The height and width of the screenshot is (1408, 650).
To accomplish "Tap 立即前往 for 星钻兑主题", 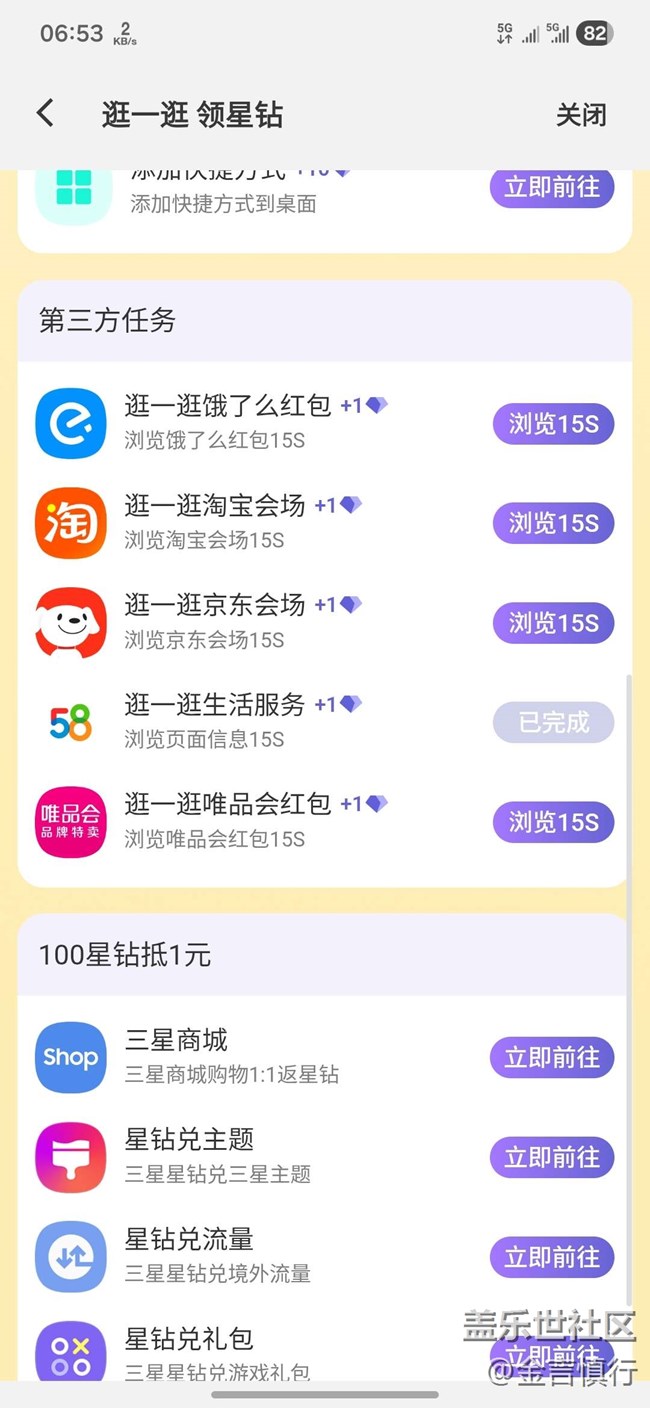I will click(x=552, y=1158).
